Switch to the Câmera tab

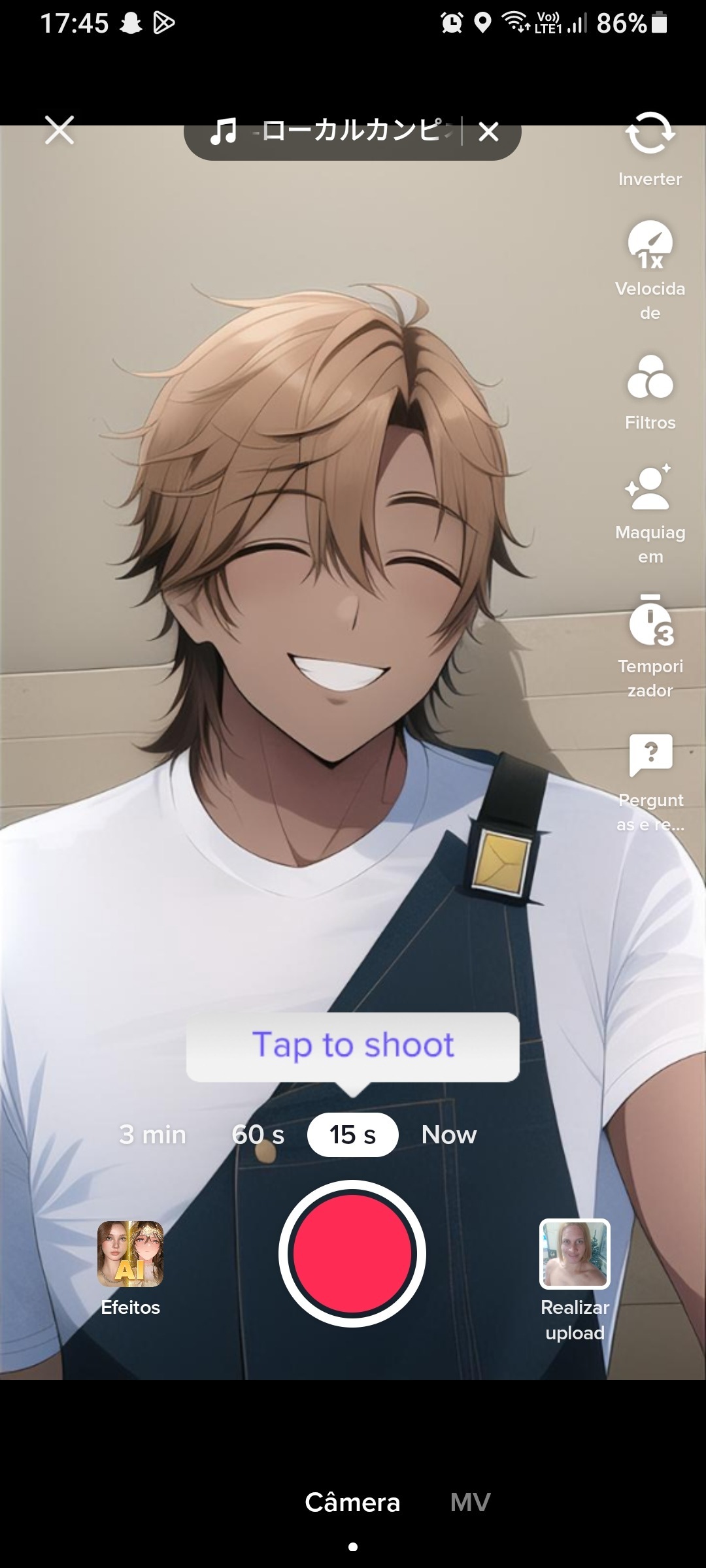click(x=352, y=1503)
